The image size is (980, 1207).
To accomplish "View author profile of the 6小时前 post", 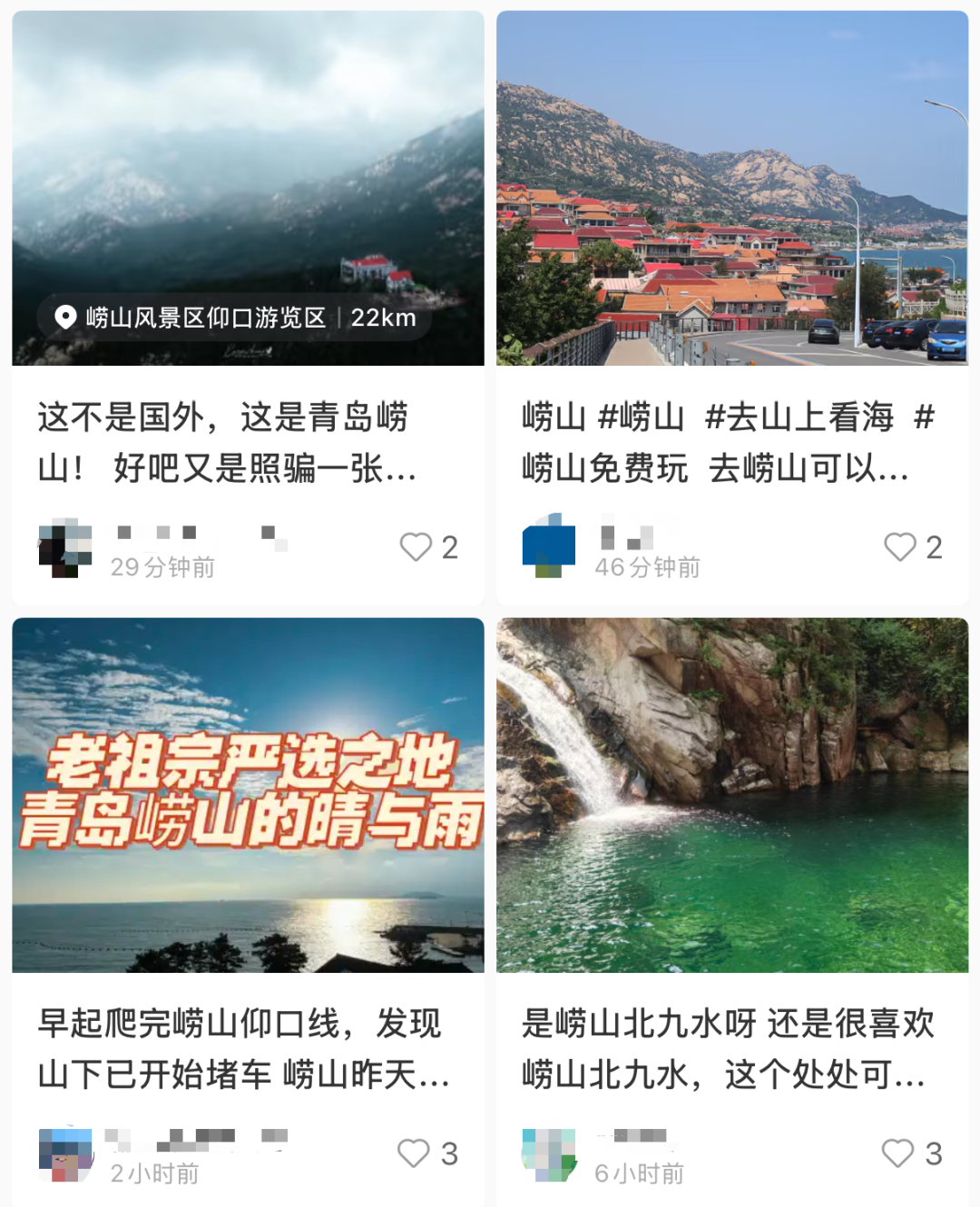I will [549, 1154].
